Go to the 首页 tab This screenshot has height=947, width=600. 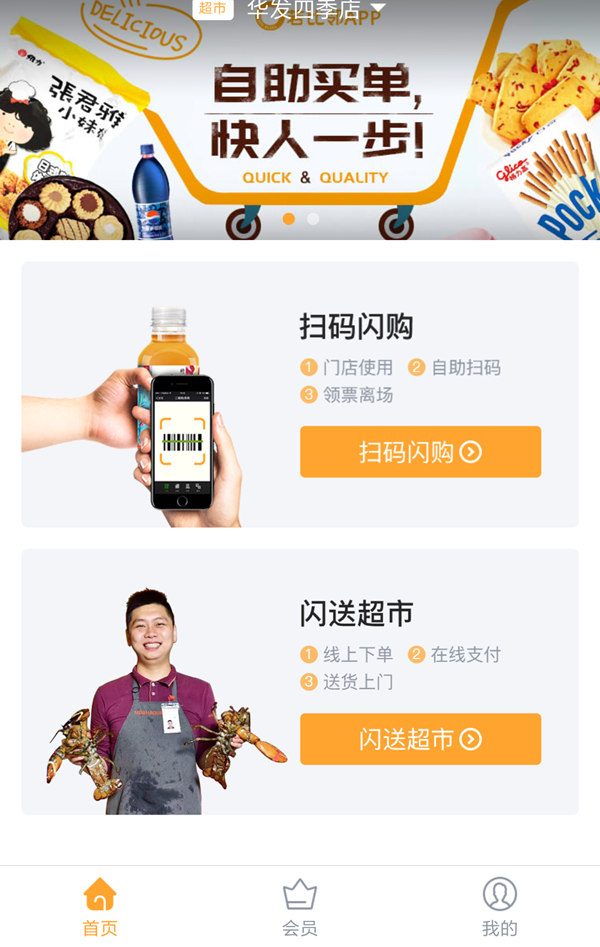click(100, 906)
